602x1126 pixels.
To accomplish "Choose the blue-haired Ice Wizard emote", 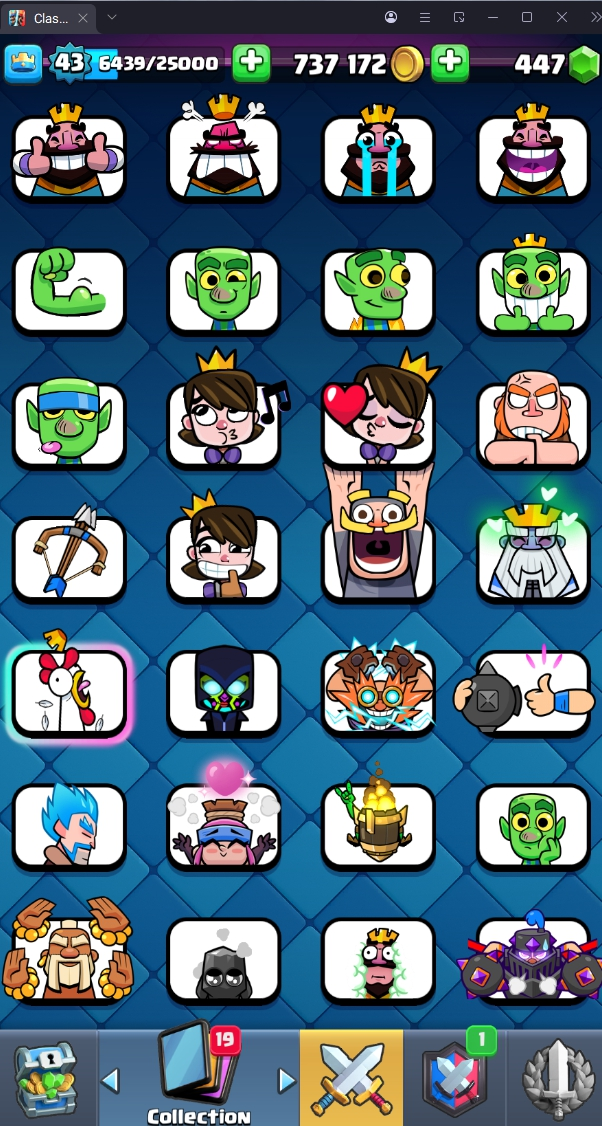I will [69, 826].
